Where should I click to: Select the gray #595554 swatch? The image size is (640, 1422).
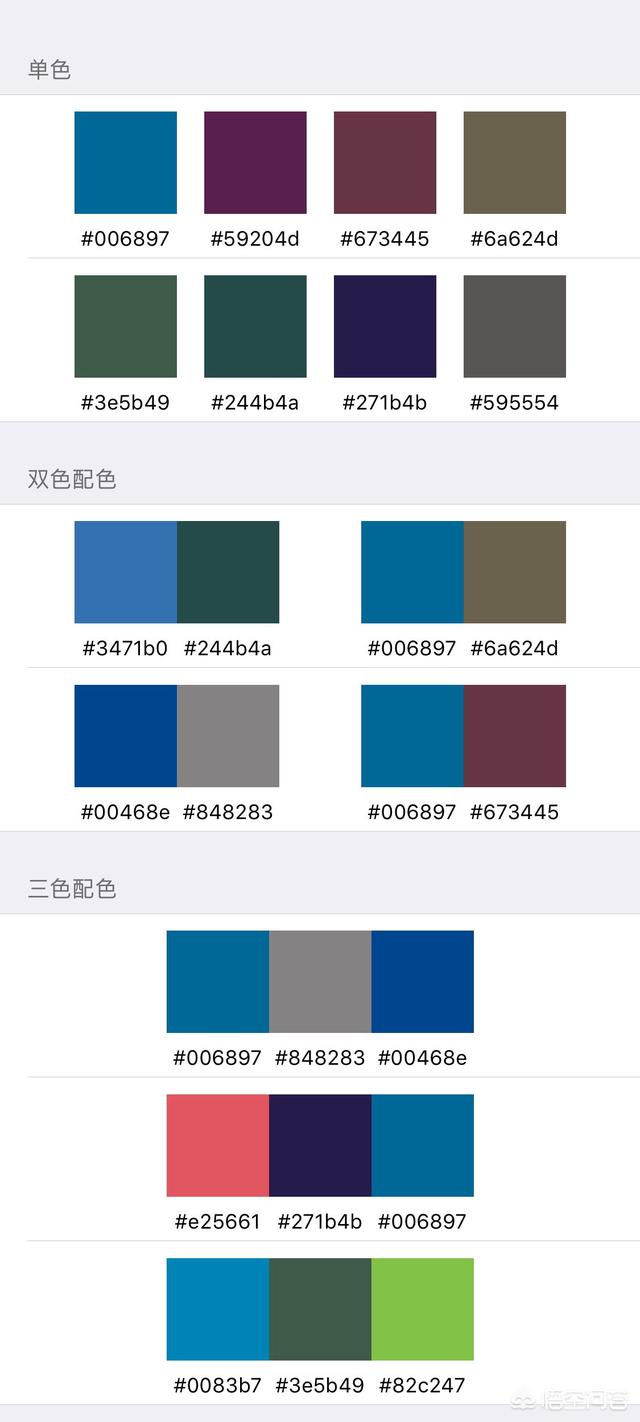pos(515,326)
